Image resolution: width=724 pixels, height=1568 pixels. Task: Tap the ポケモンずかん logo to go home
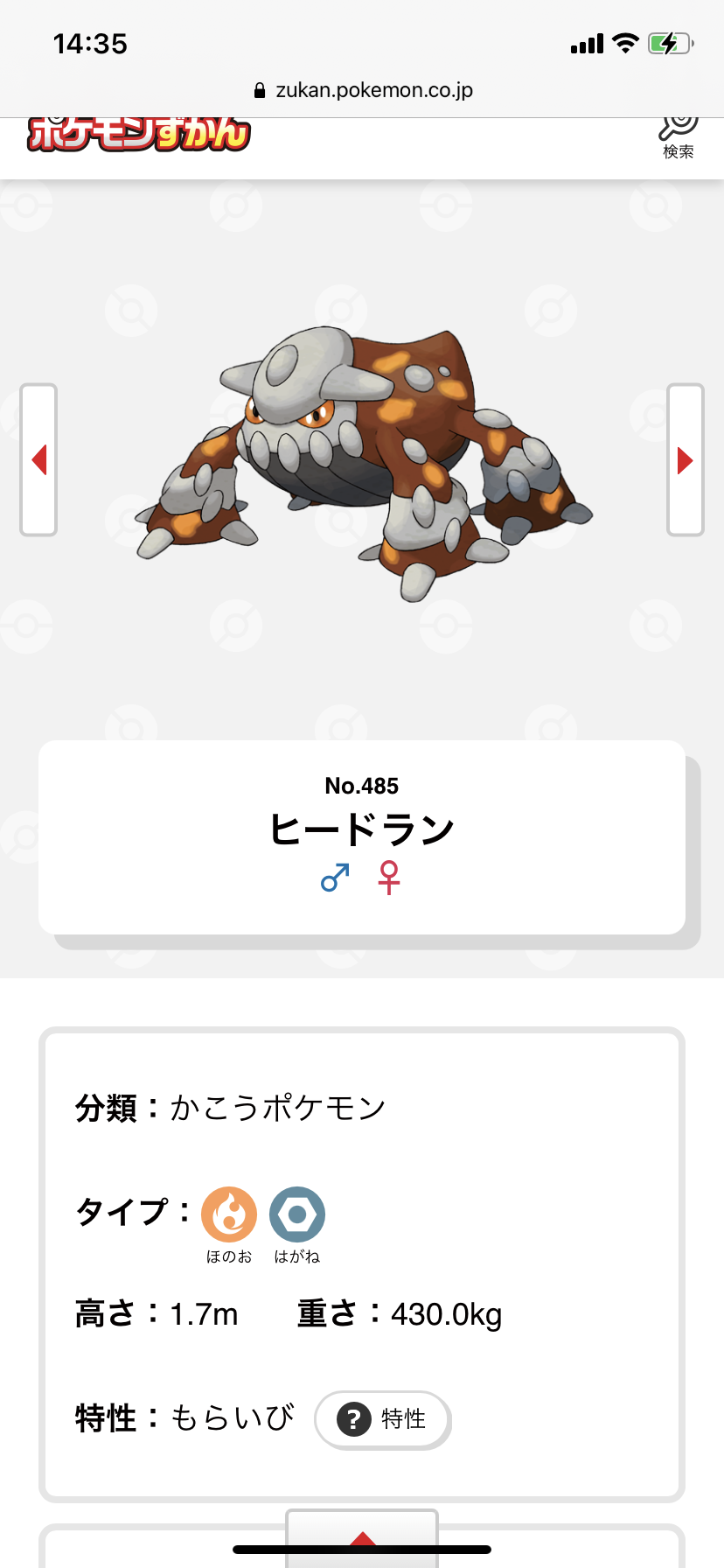click(139, 134)
